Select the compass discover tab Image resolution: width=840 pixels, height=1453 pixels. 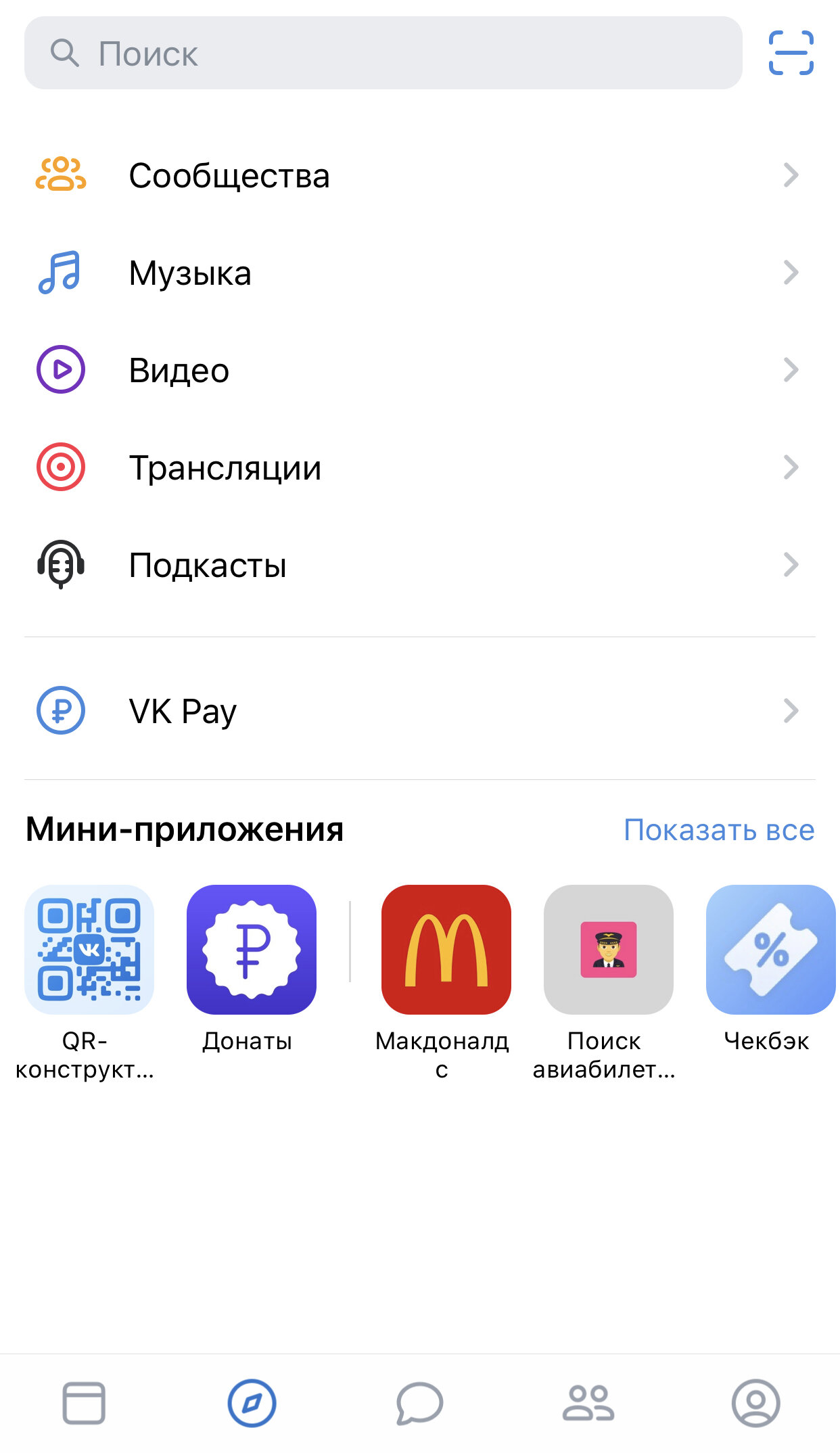click(252, 1403)
